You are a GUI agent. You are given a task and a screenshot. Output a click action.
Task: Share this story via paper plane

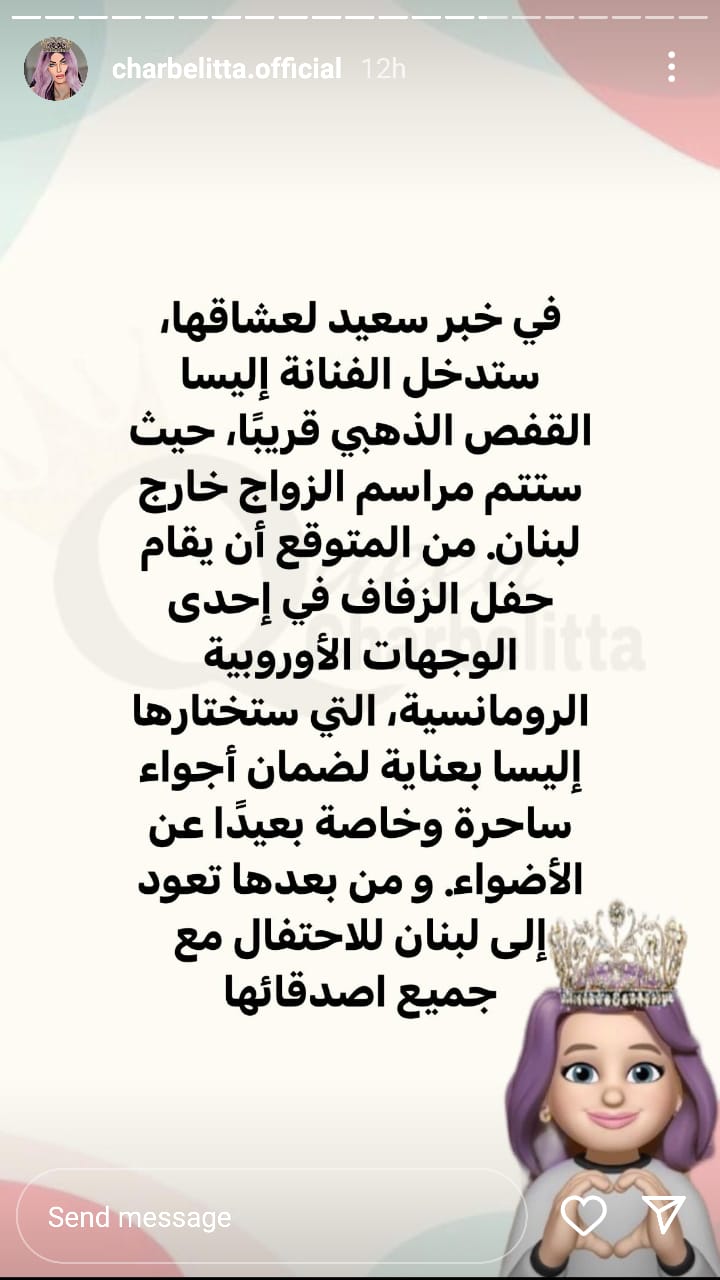point(662,1215)
